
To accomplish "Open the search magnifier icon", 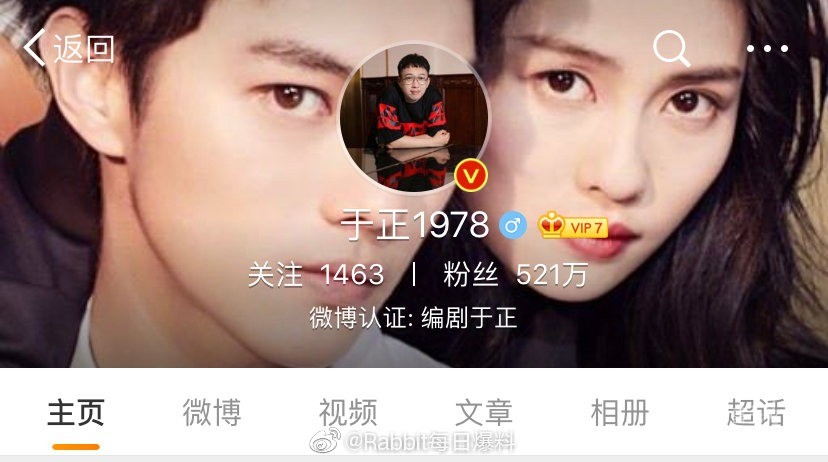I will coord(671,48).
